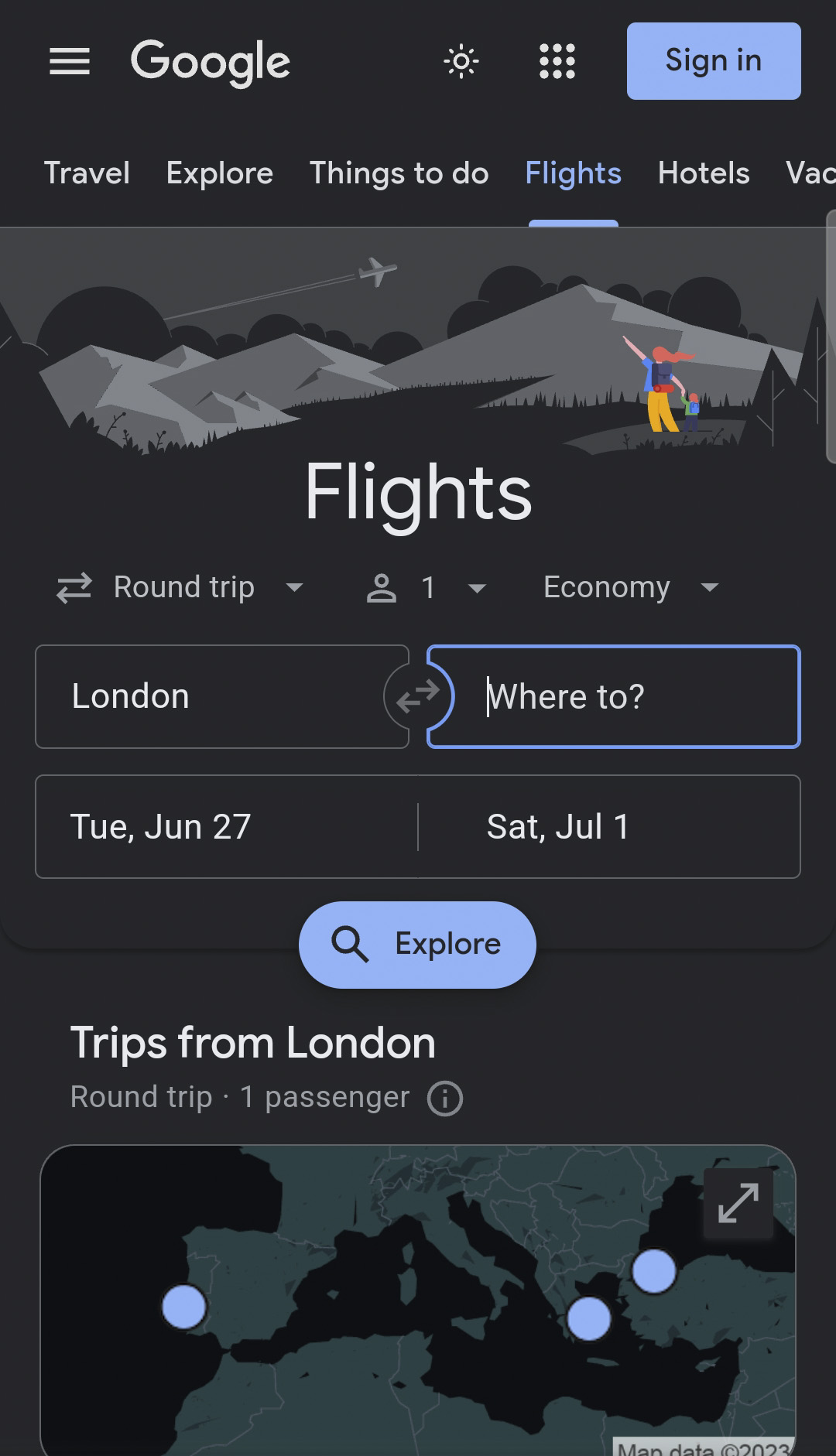836x1456 pixels.
Task: Open the Hotels tab
Action: tap(704, 173)
